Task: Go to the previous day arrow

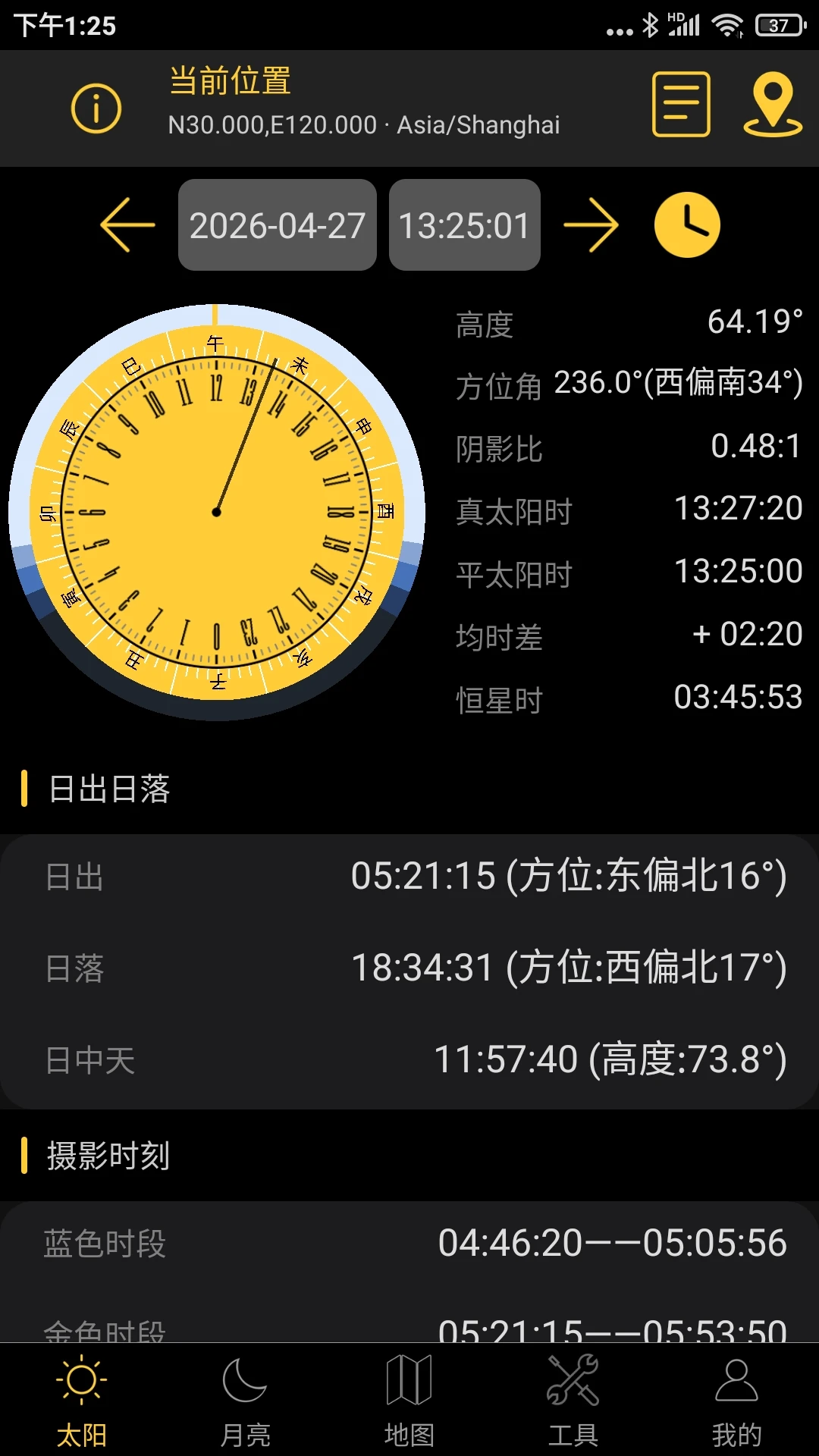Action: tap(127, 225)
